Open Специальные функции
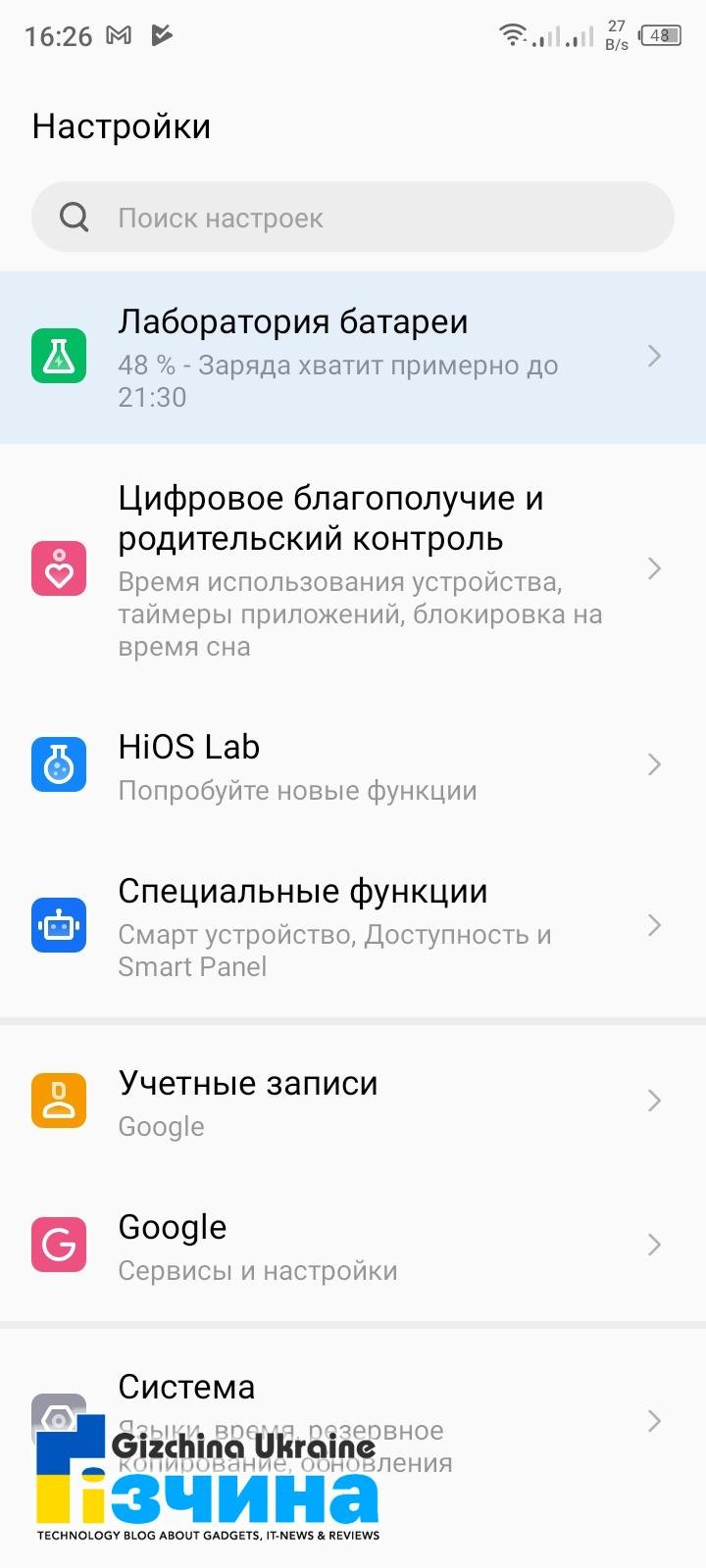The height and width of the screenshot is (1568, 706). point(353,925)
